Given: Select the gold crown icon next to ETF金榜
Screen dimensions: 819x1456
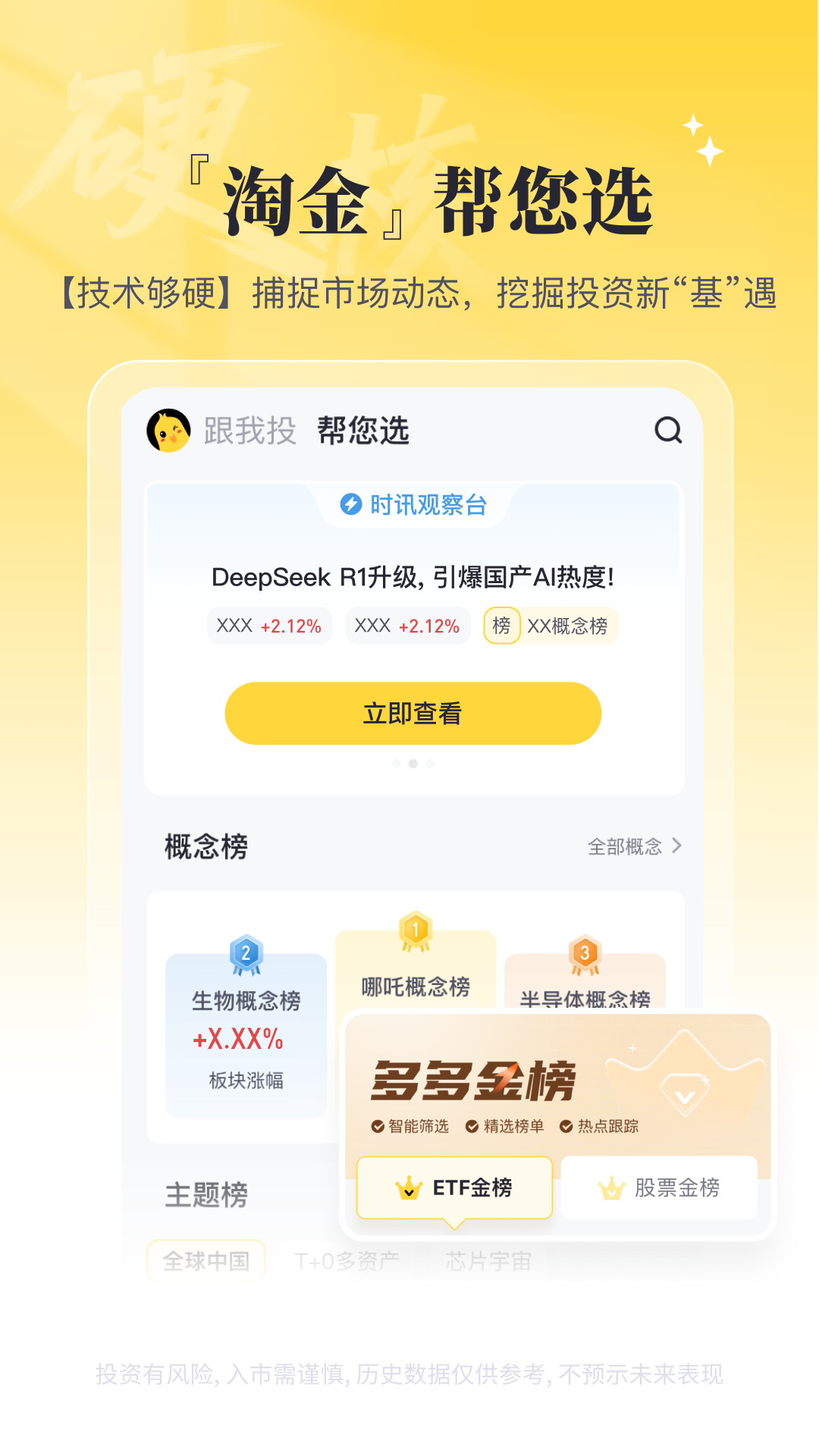Looking at the screenshot, I should (x=408, y=1188).
